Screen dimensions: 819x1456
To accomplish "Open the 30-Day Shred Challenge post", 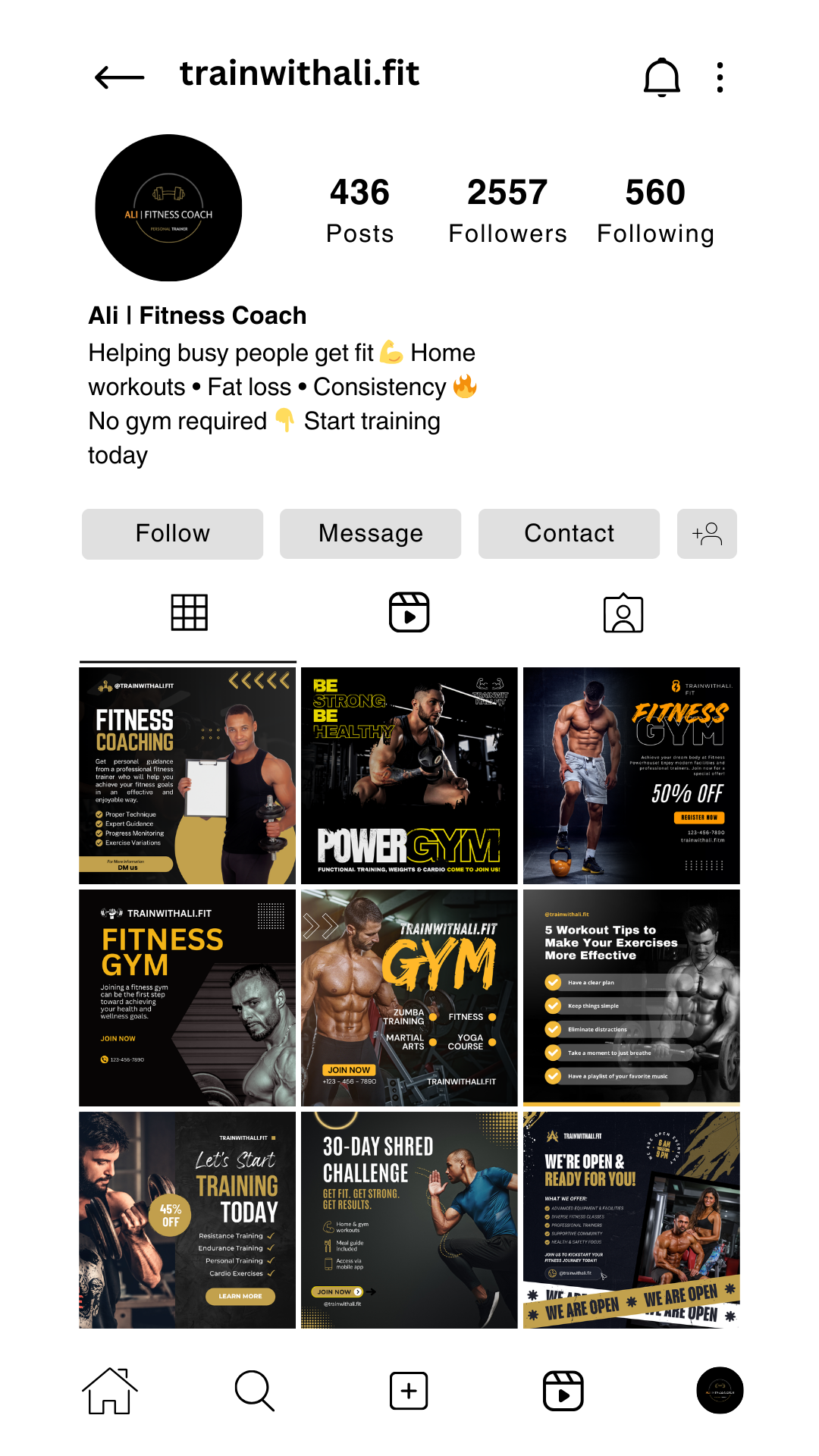I will [409, 1219].
